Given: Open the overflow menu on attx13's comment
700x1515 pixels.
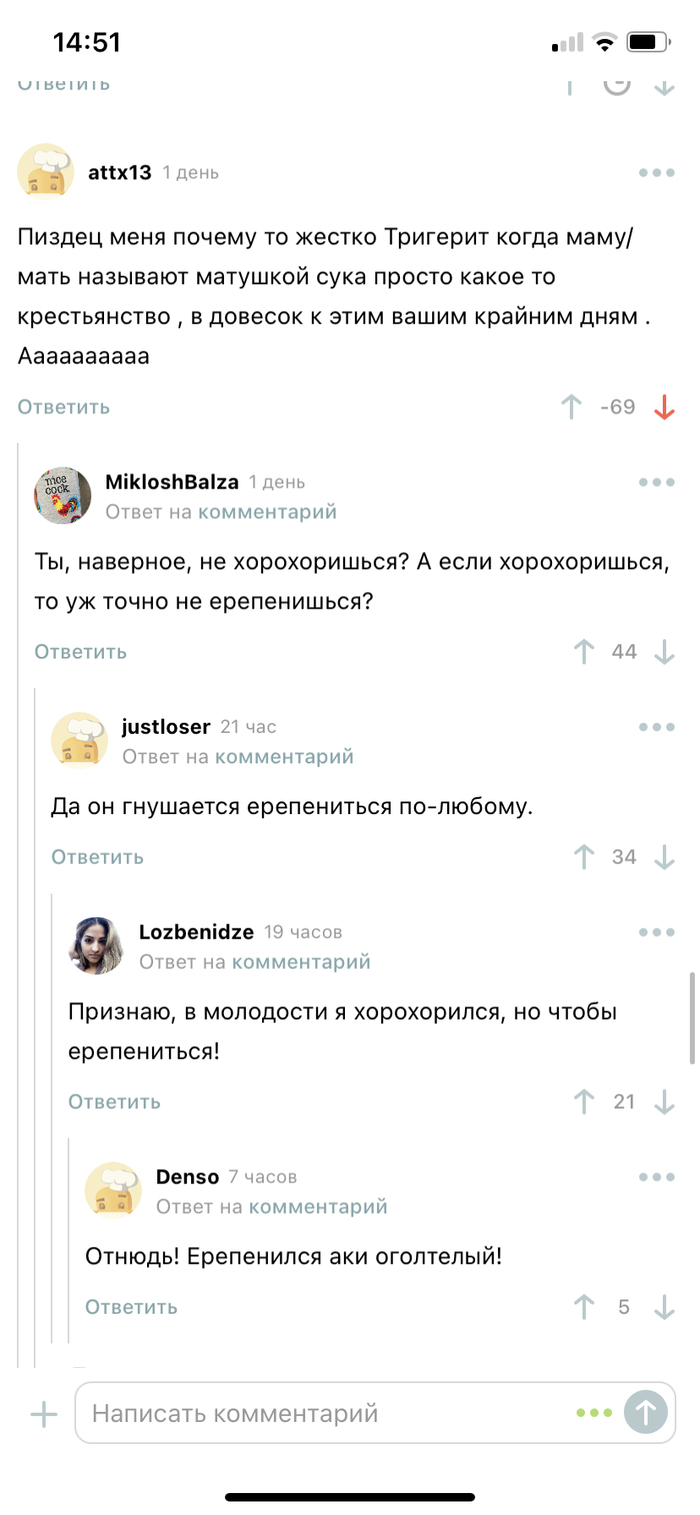Looking at the screenshot, I should [657, 173].
